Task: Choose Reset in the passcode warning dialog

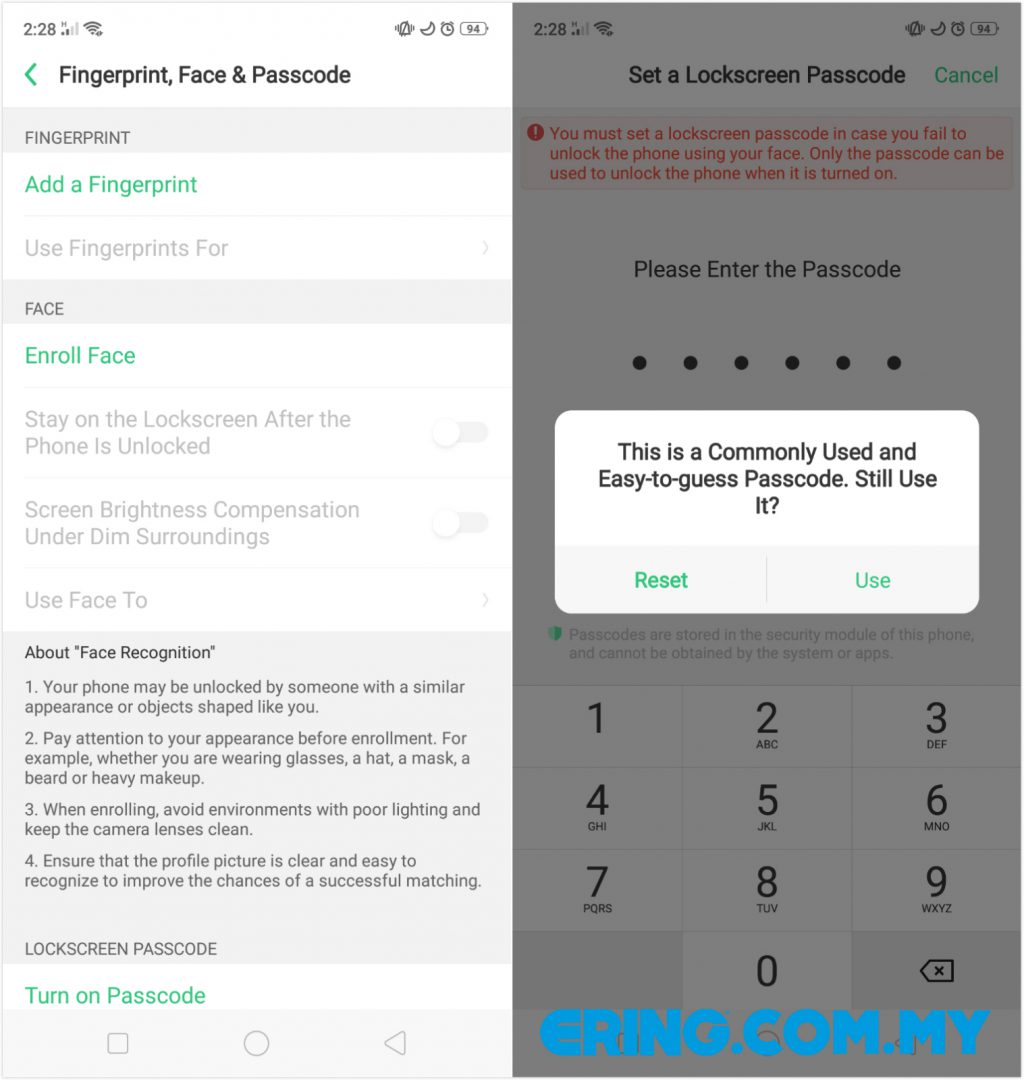Action: pyautogui.click(x=660, y=580)
